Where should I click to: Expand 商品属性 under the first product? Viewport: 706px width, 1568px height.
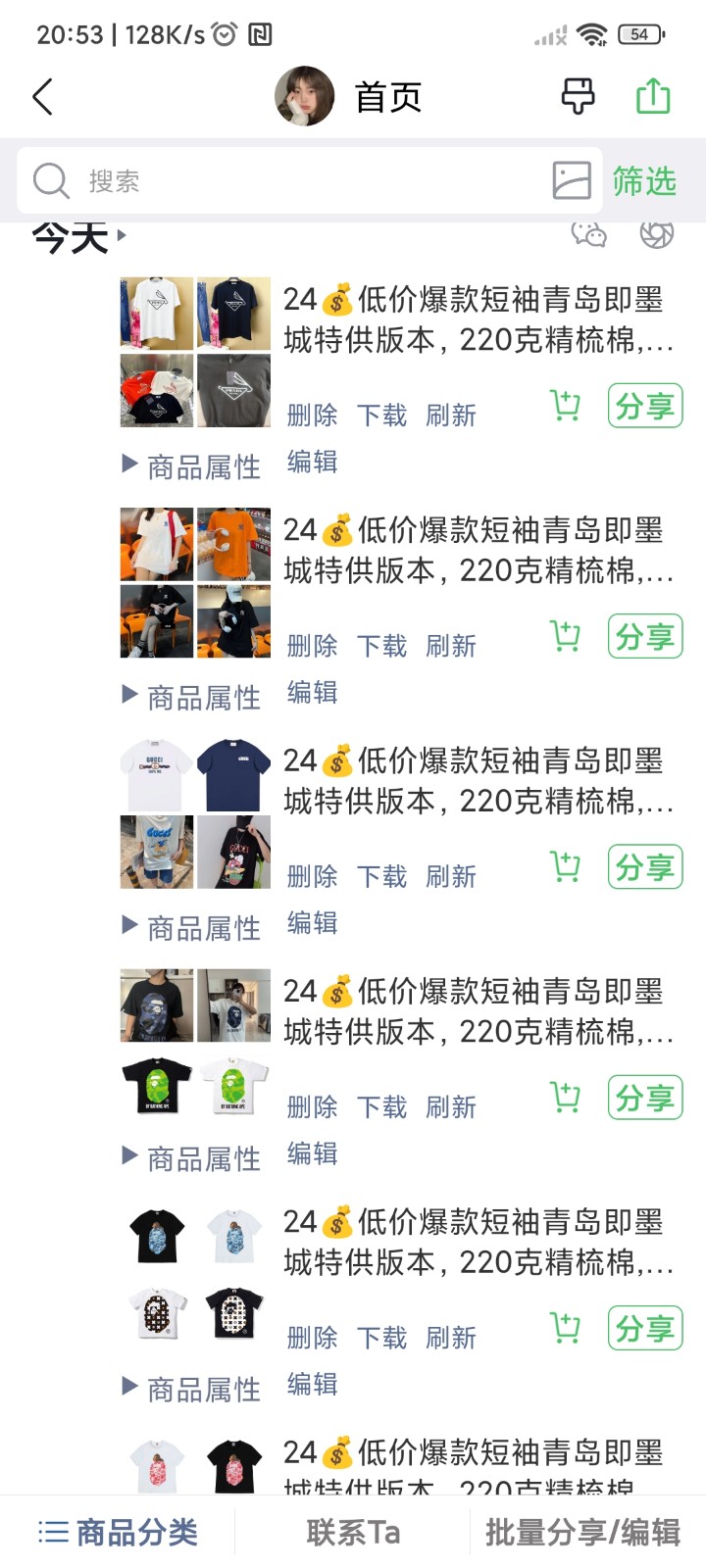click(x=192, y=466)
